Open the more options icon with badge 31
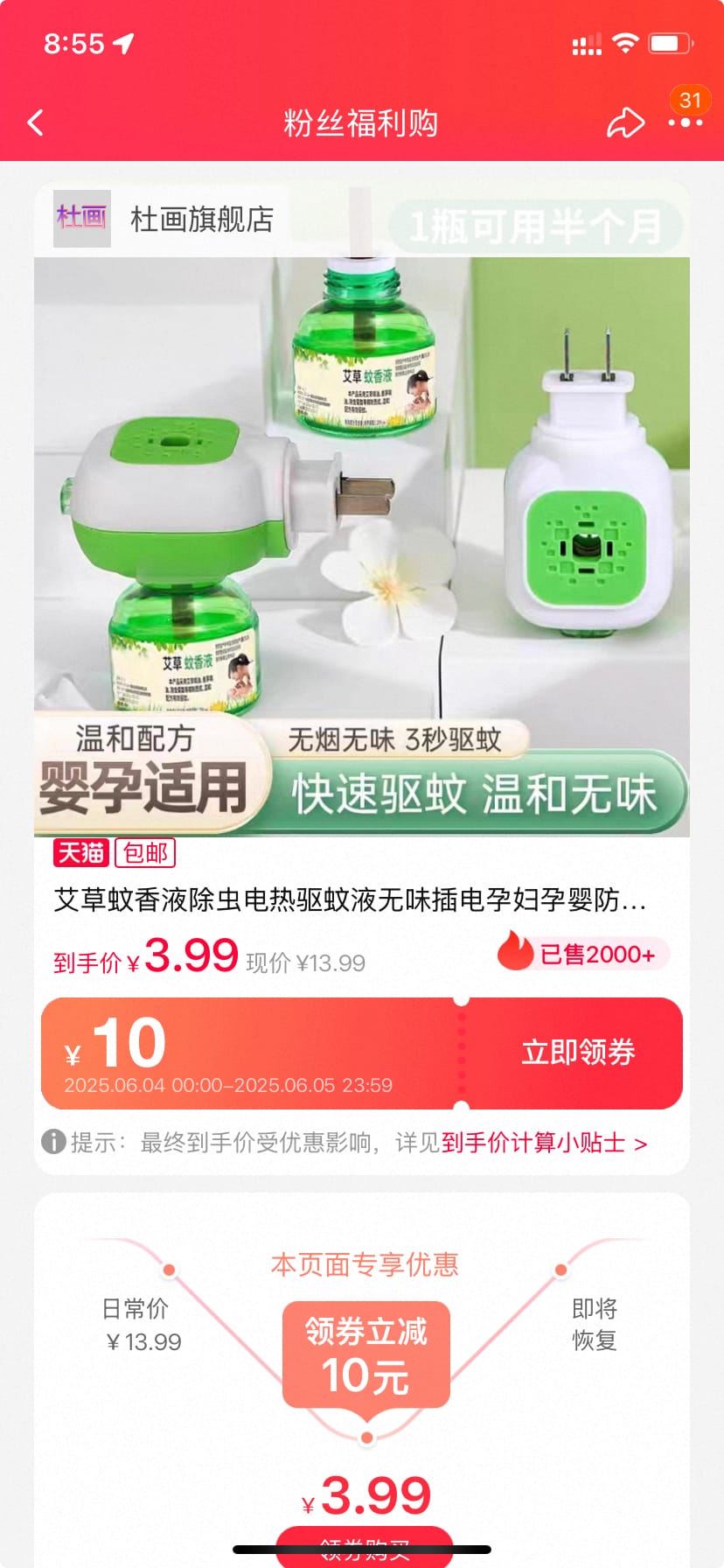This screenshot has width=724, height=1568. click(686, 123)
